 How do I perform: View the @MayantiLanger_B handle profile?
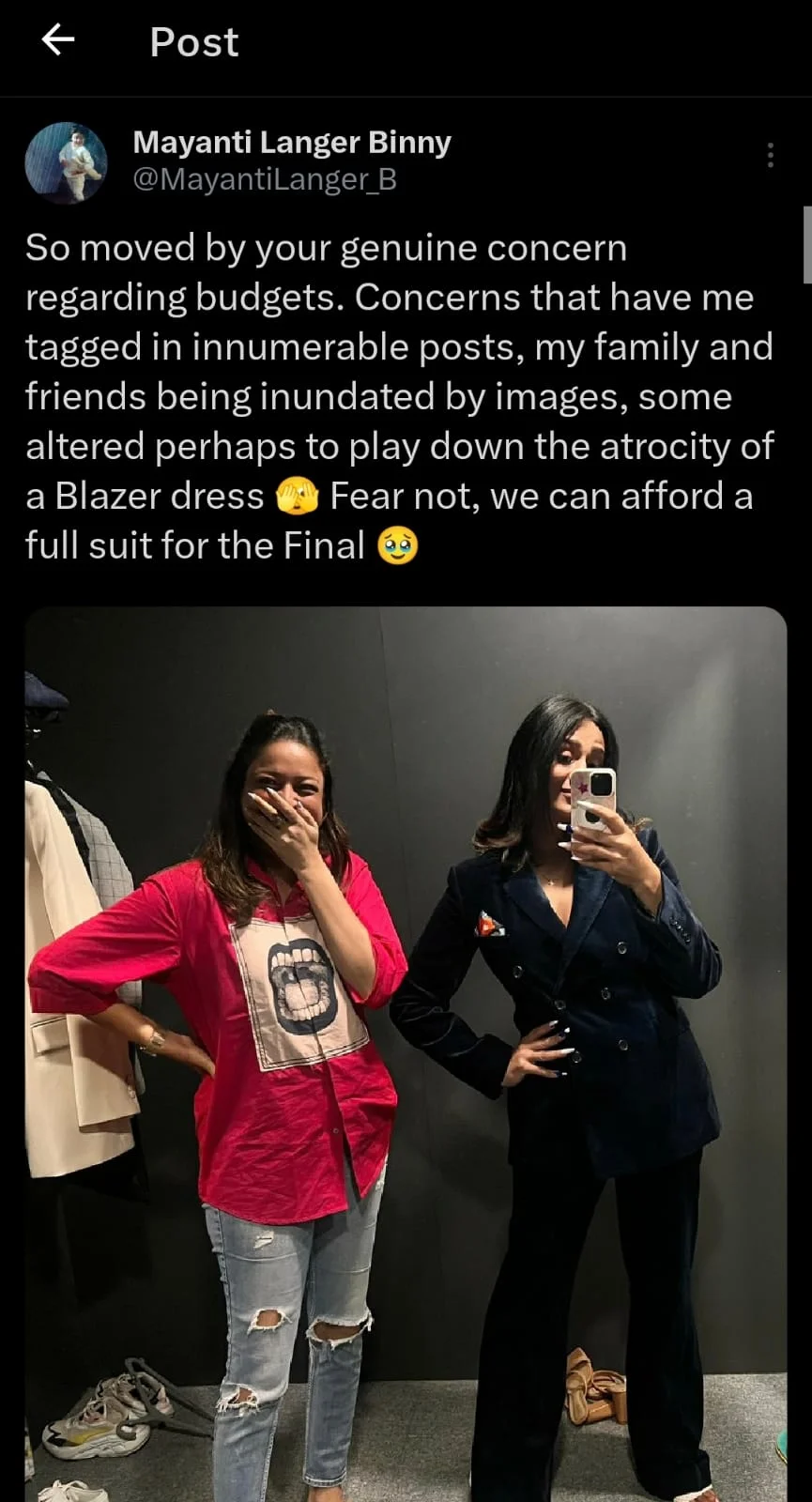265,179
